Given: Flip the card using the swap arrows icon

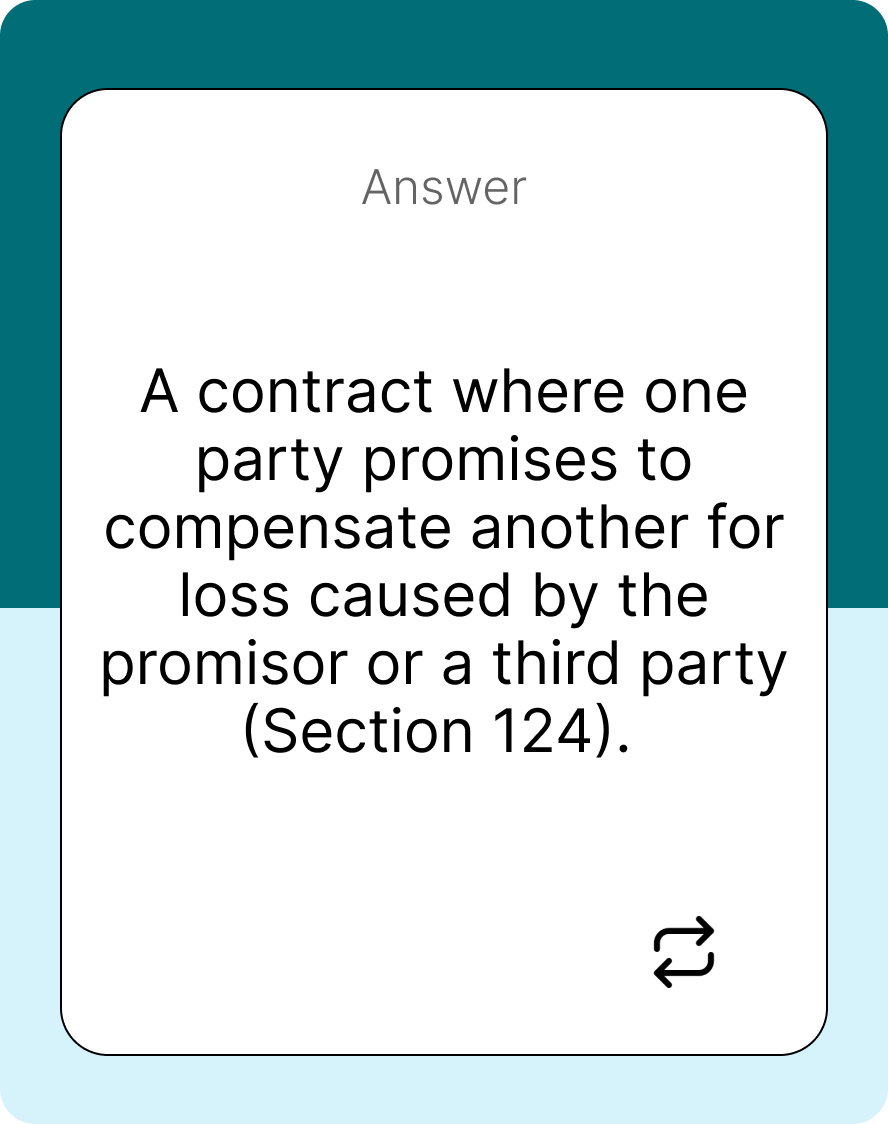Looking at the screenshot, I should click(684, 952).
